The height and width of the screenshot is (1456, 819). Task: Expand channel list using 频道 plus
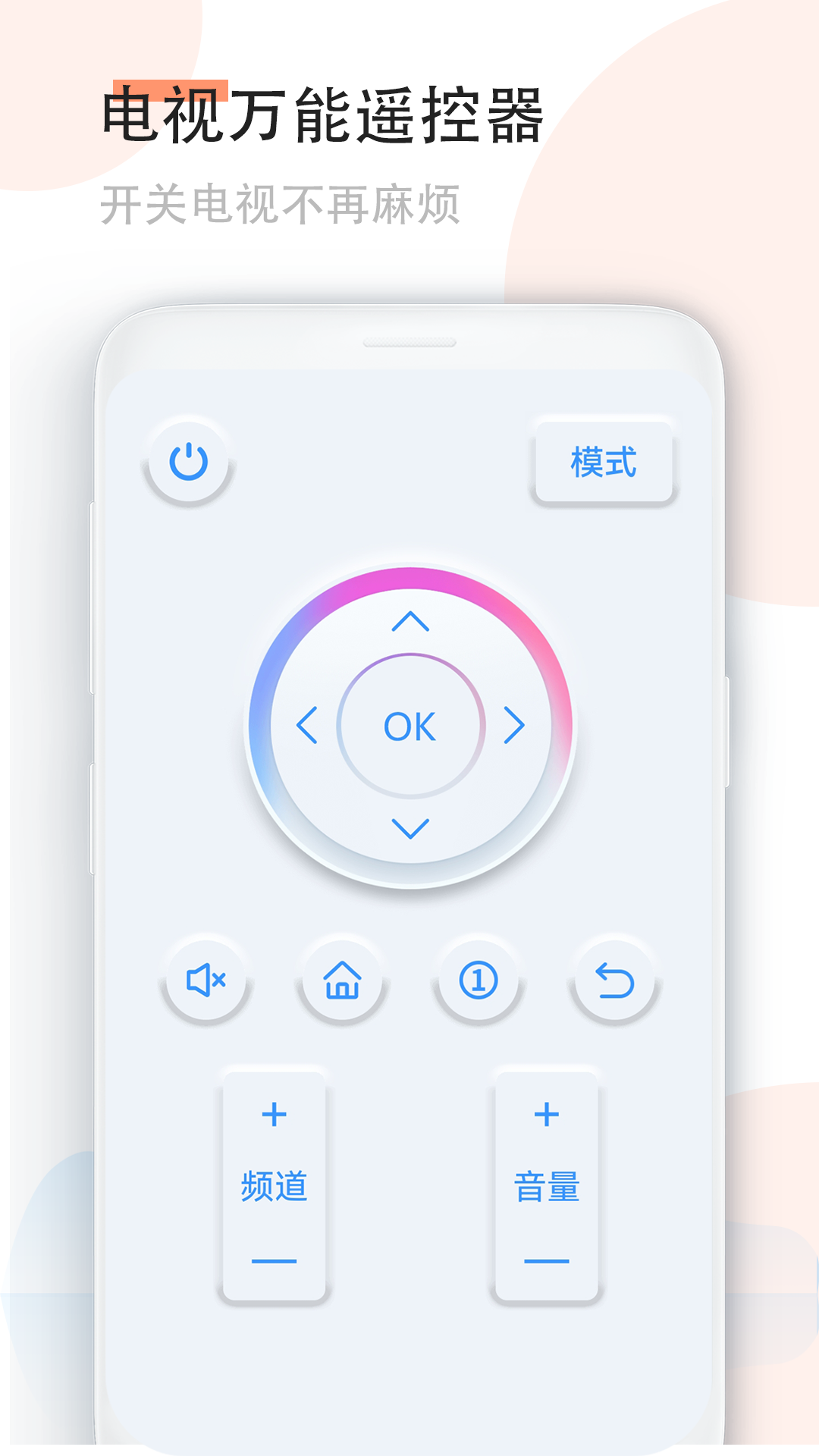pos(273,1115)
